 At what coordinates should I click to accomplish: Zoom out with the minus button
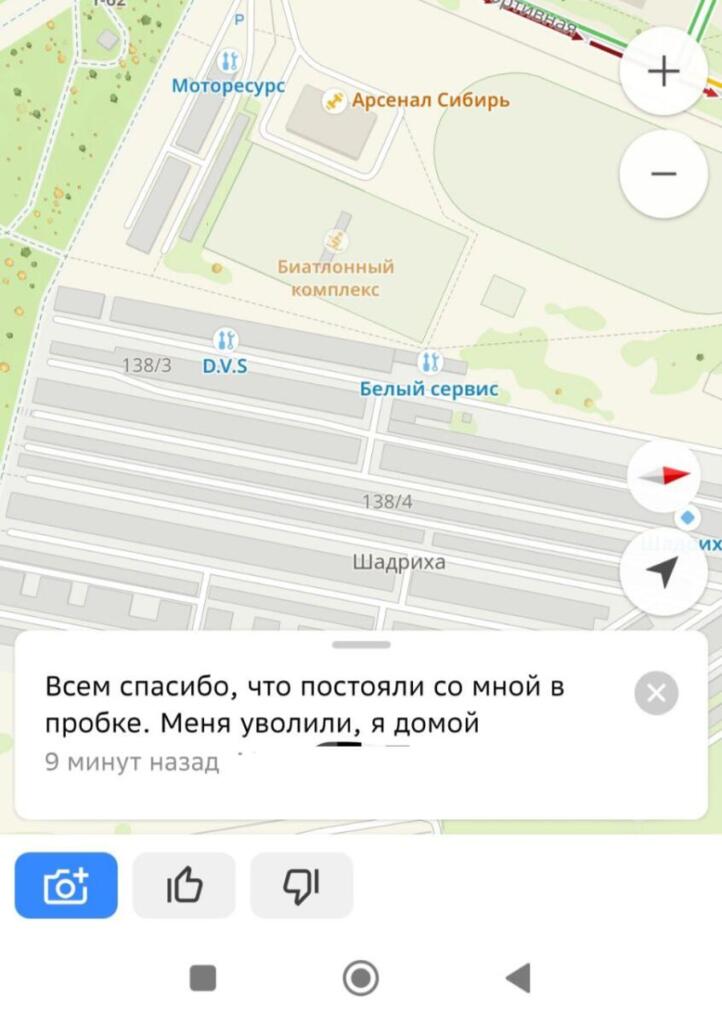pyautogui.click(x=663, y=172)
